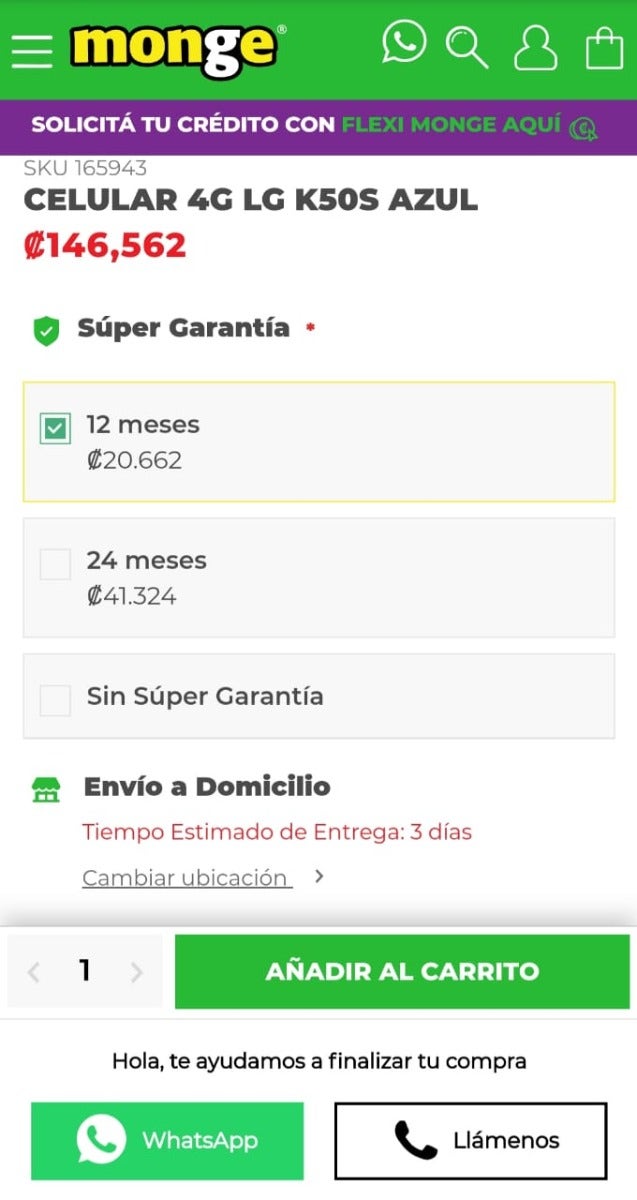Screen dimensions: 637x1200
Task: Tap the Flexi Monge credit banner
Action: click(x=318, y=126)
